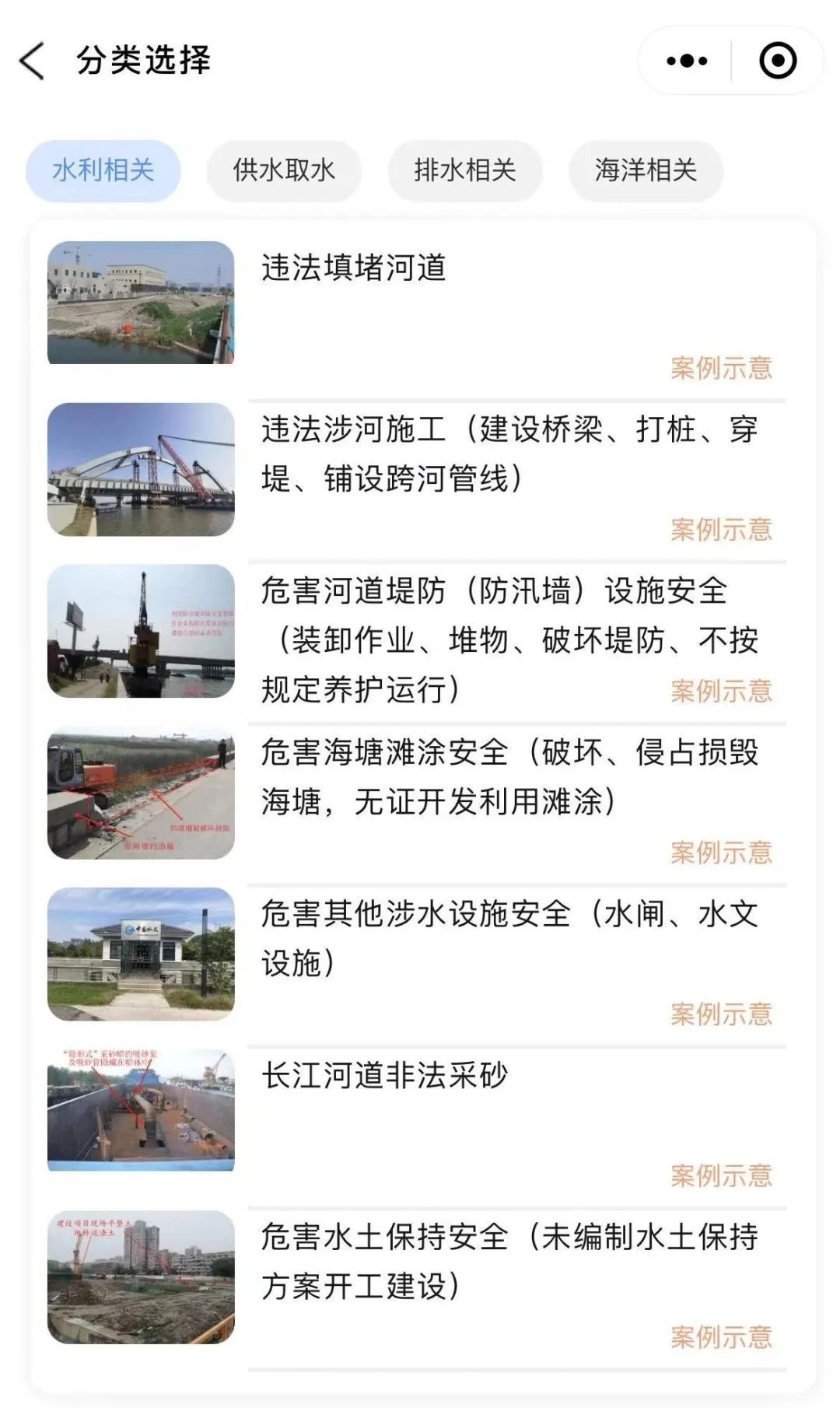View 案例示意 for 危害海塘滩涂安全
Viewport: 840px width, 1408px height.
pyautogui.click(x=721, y=853)
